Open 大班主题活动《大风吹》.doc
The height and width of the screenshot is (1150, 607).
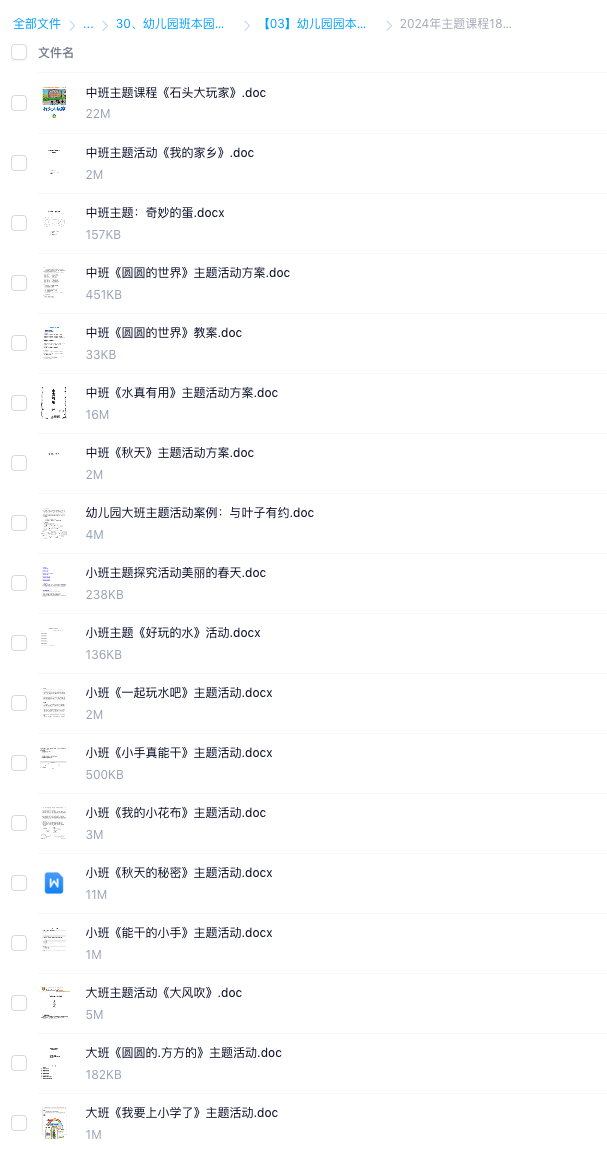click(163, 993)
